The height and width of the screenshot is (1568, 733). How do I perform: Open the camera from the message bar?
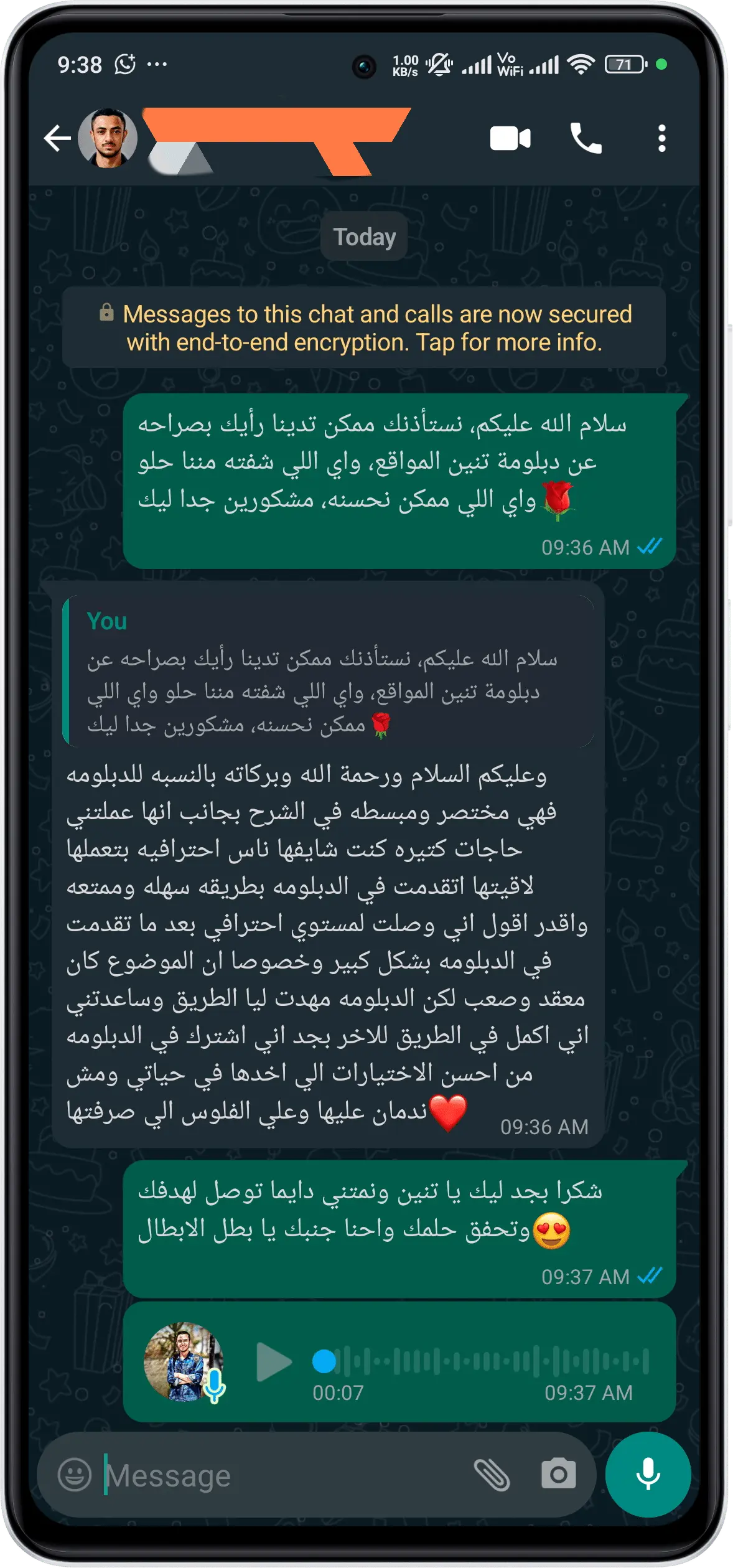click(558, 1475)
